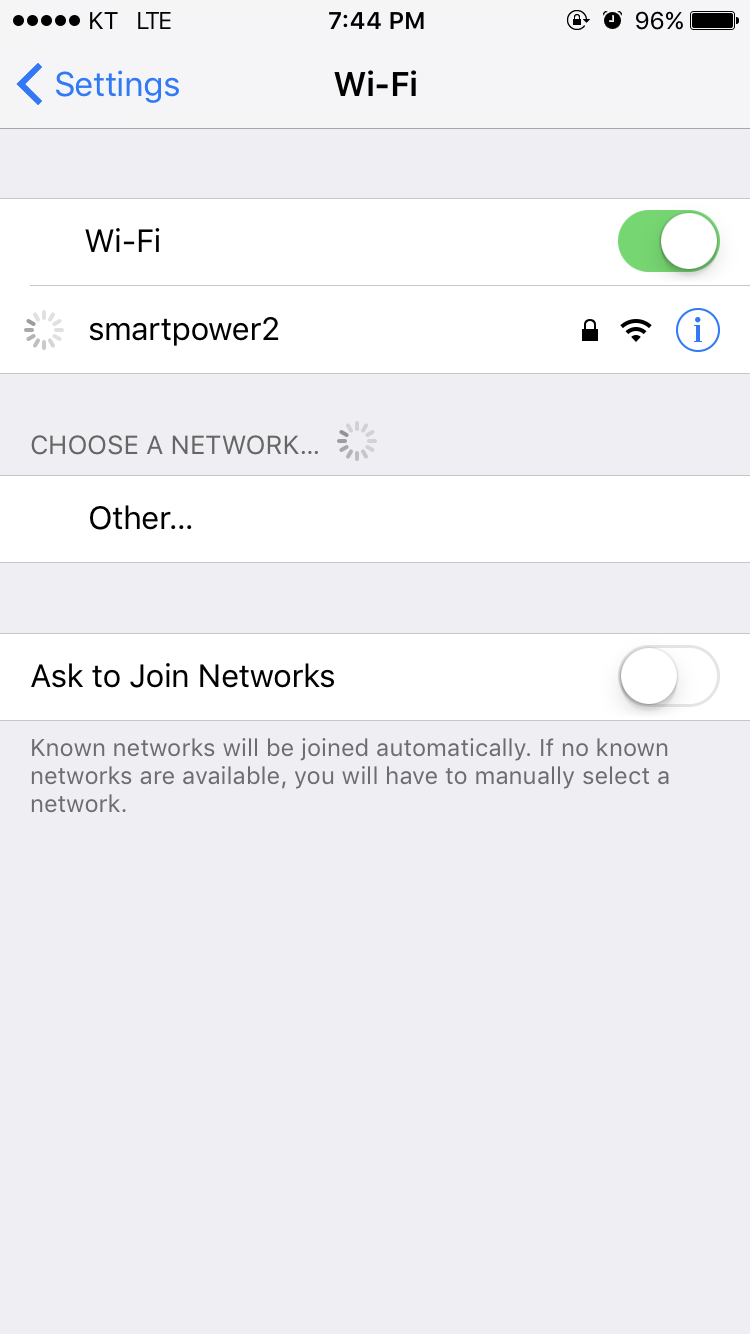Screen dimensions: 750x1334
Task: Select the smartpower2 network row
Action: pos(375,330)
